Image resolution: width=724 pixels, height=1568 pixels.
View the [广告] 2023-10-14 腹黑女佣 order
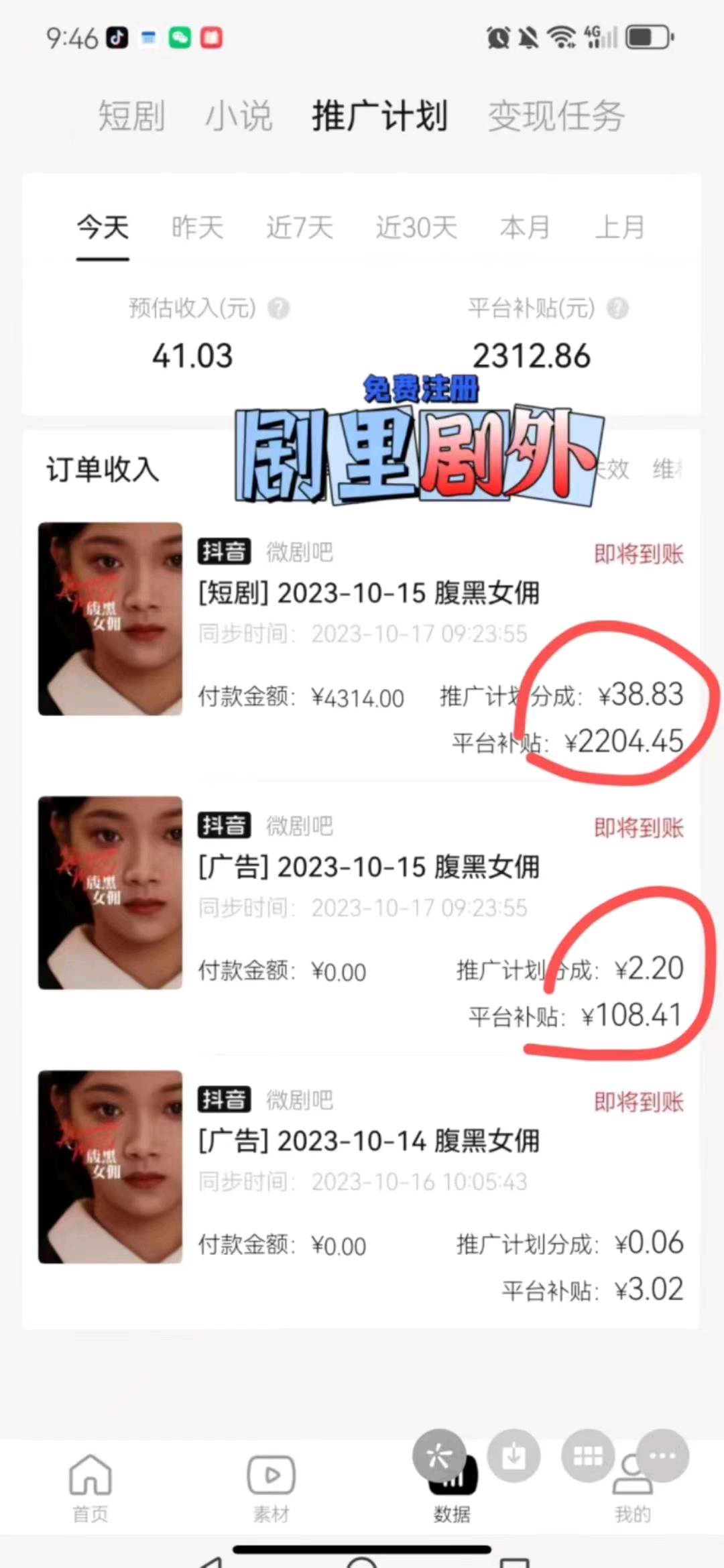pyautogui.click(x=369, y=1141)
